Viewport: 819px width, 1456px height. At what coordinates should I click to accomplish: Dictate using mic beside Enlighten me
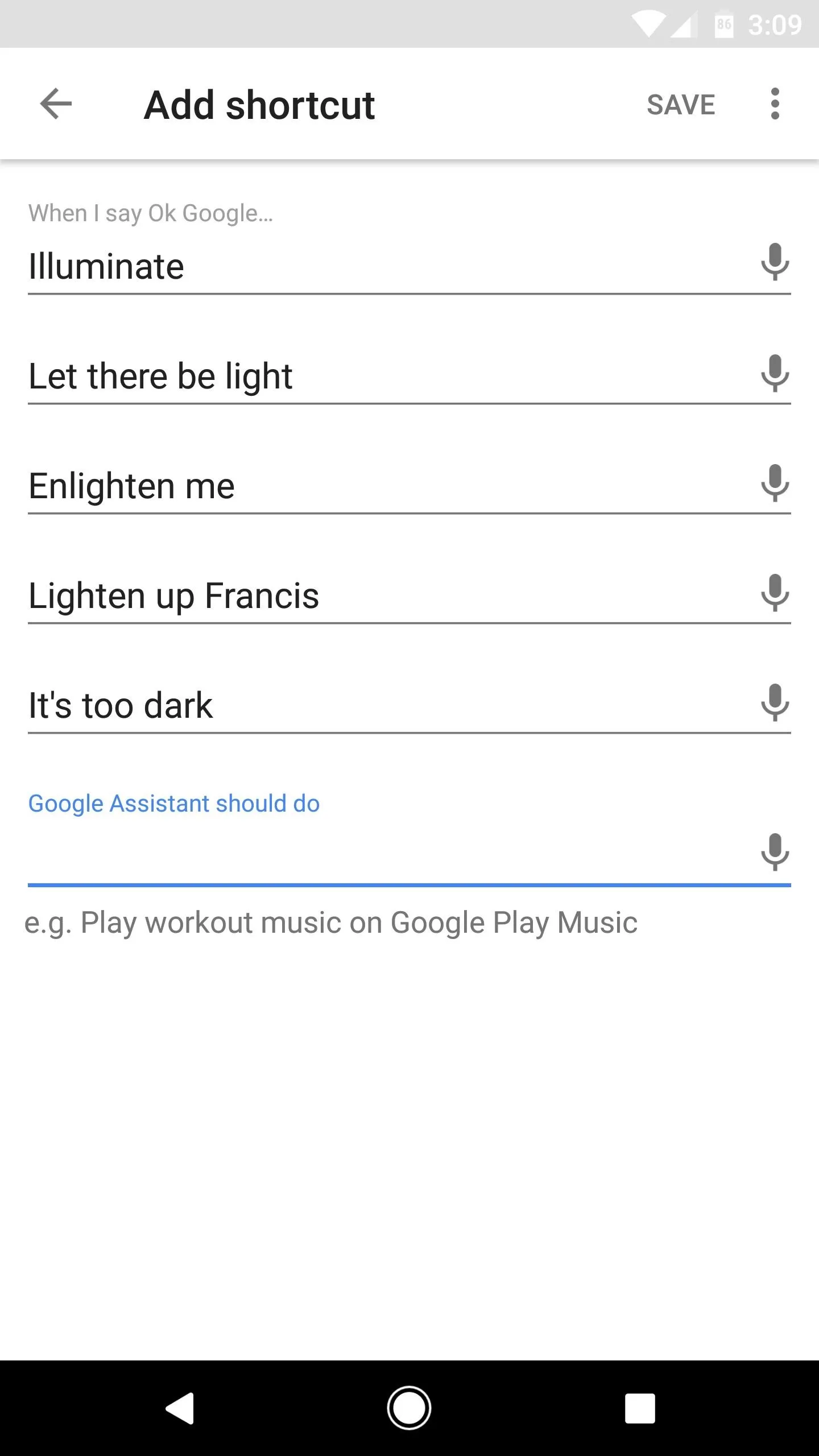point(775,483)
